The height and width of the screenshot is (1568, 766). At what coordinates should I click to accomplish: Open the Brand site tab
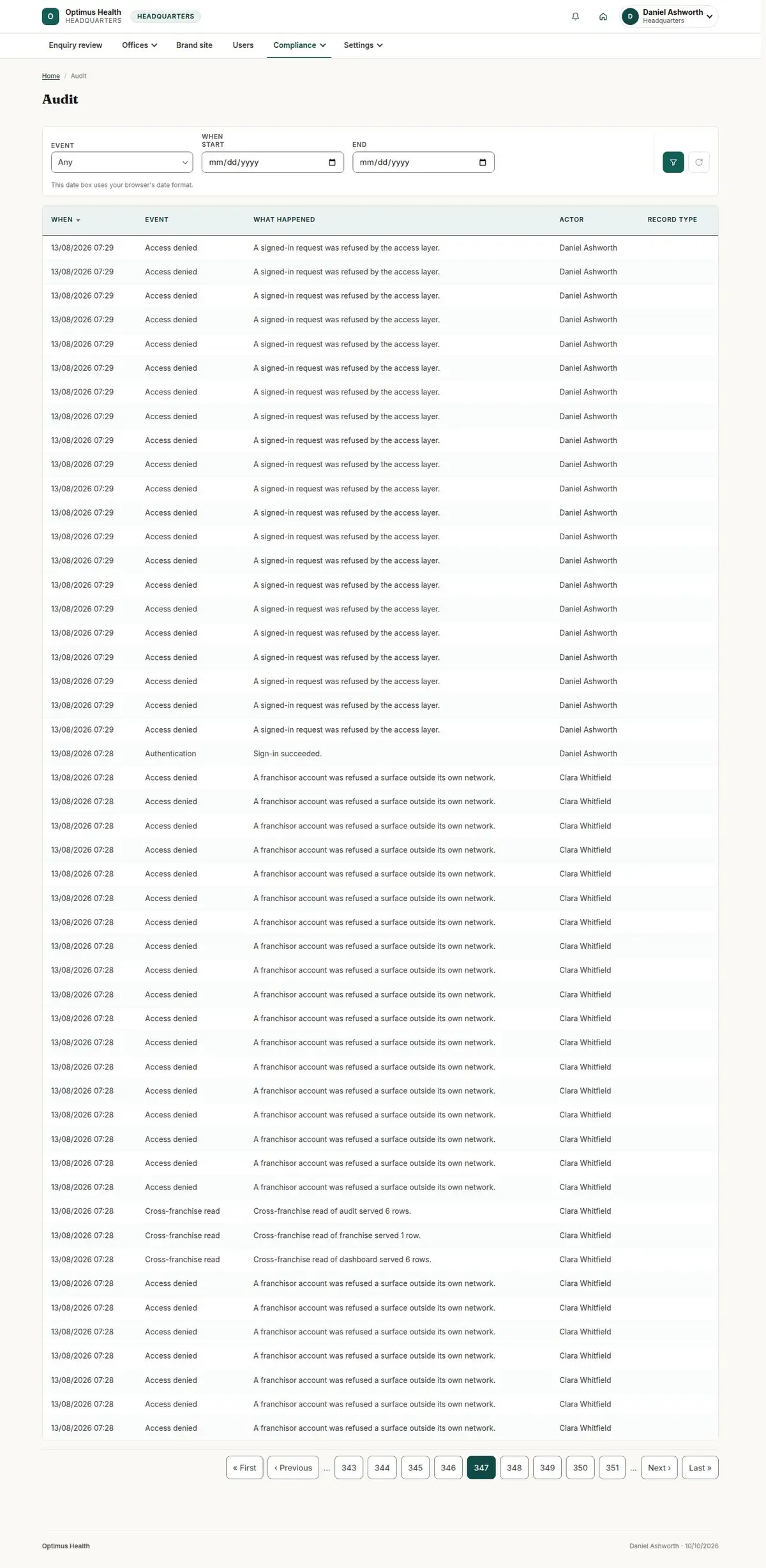pyautogui.click(x=194, y=45)
